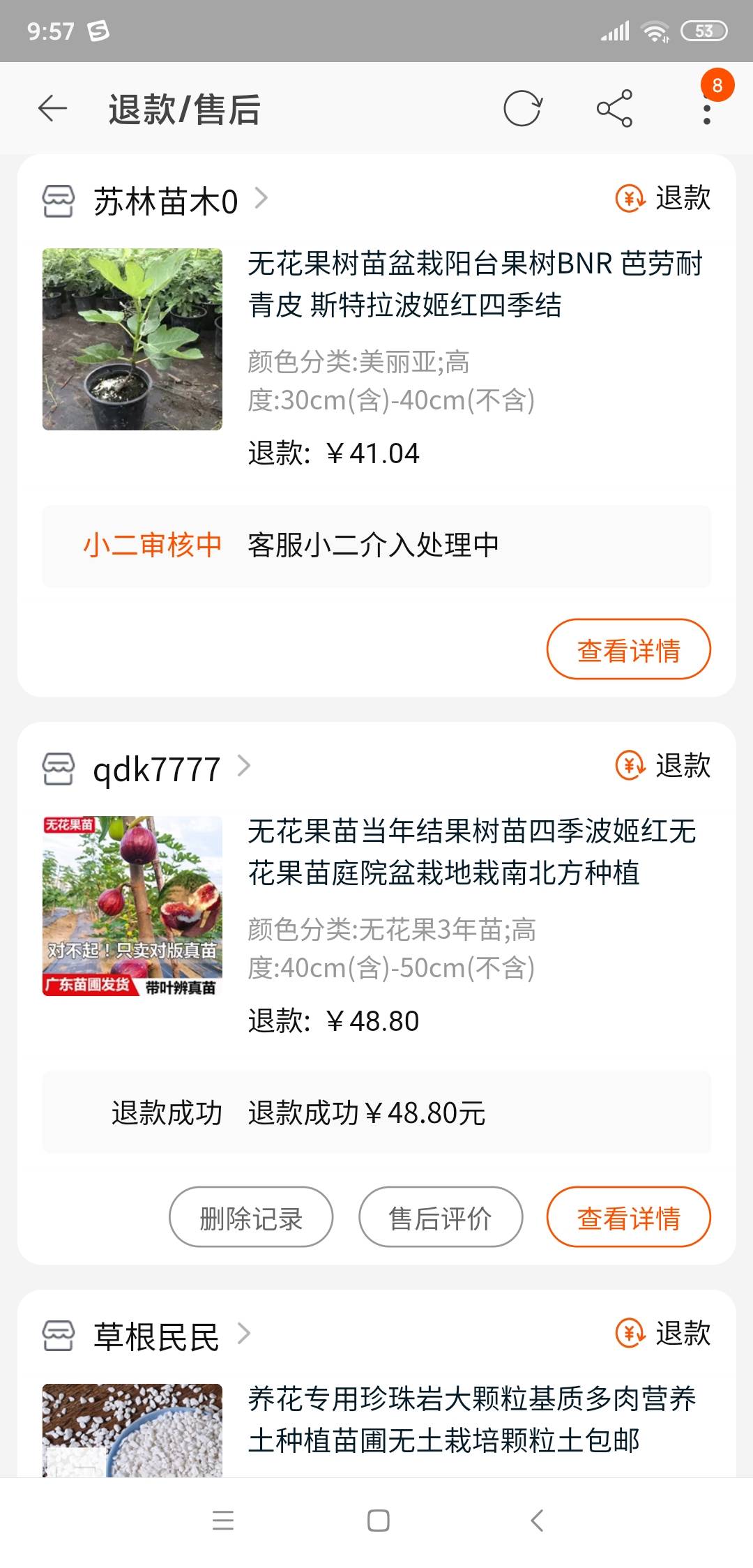Open the 无花果3年苗 product image
This screenshot has height=1568, width=753.
[x=132, y=906]
